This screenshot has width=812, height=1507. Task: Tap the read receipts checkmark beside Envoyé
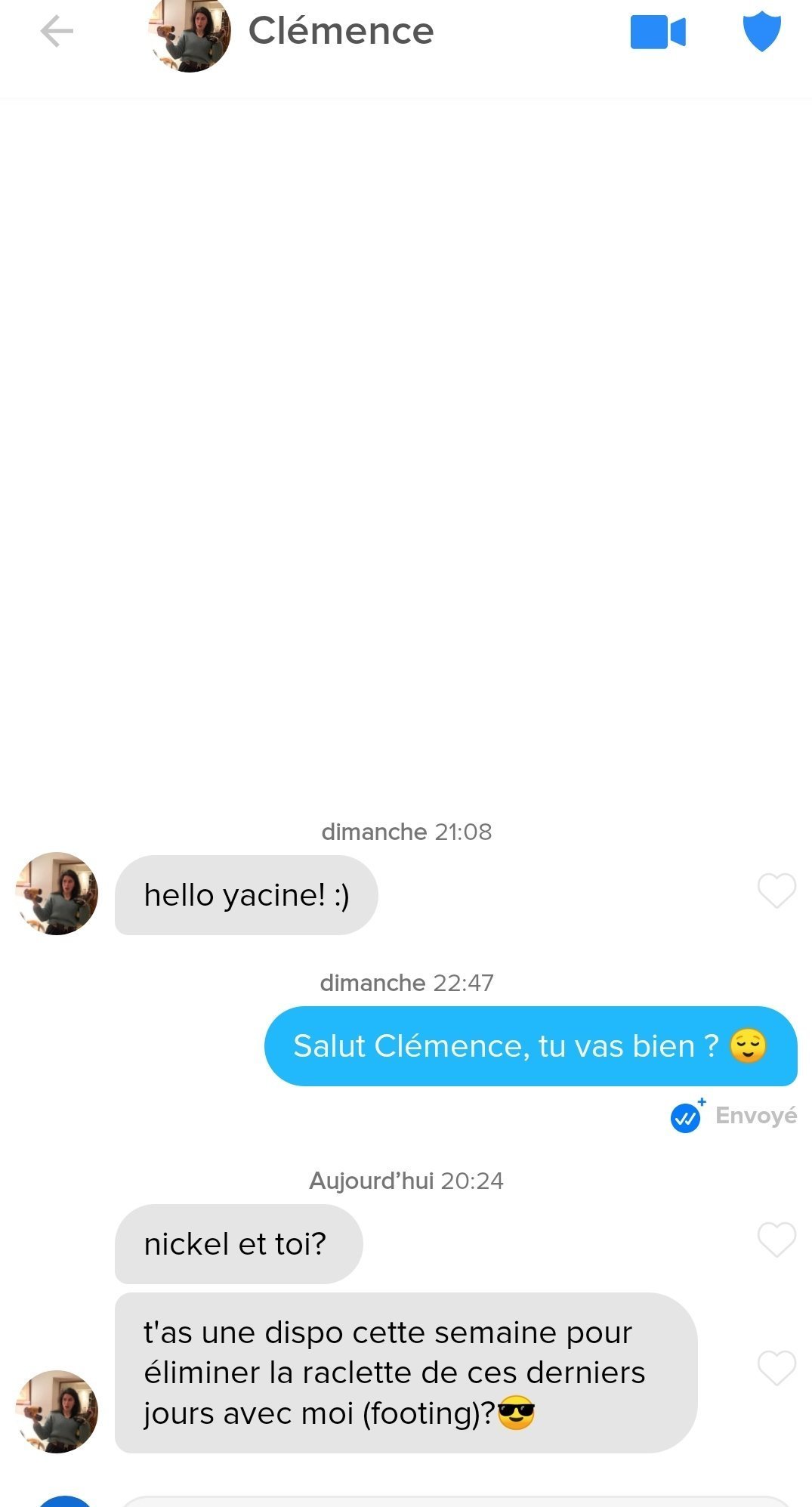click(687, 1116)
